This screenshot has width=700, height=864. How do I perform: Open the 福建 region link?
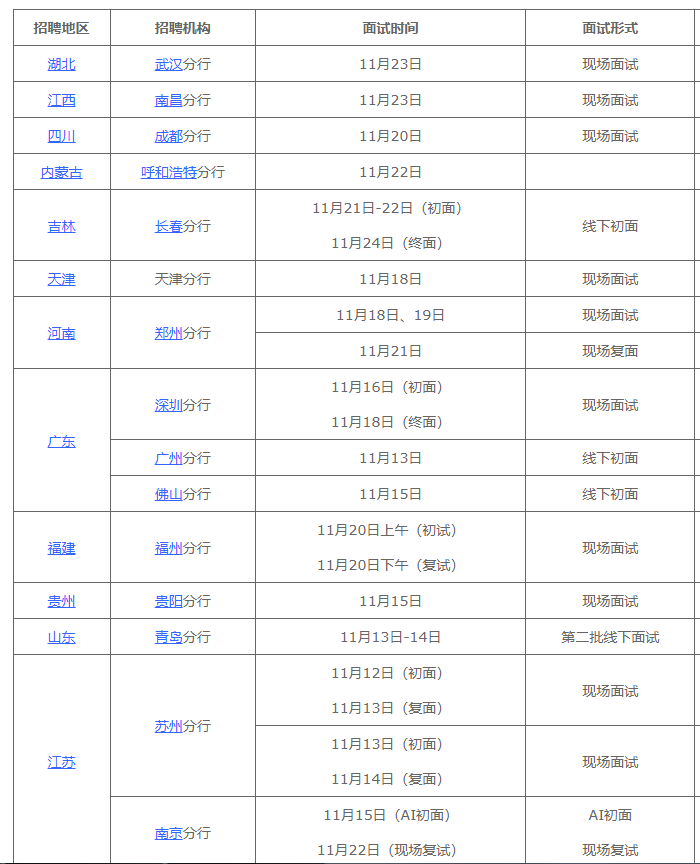click(x=61, y=548)
